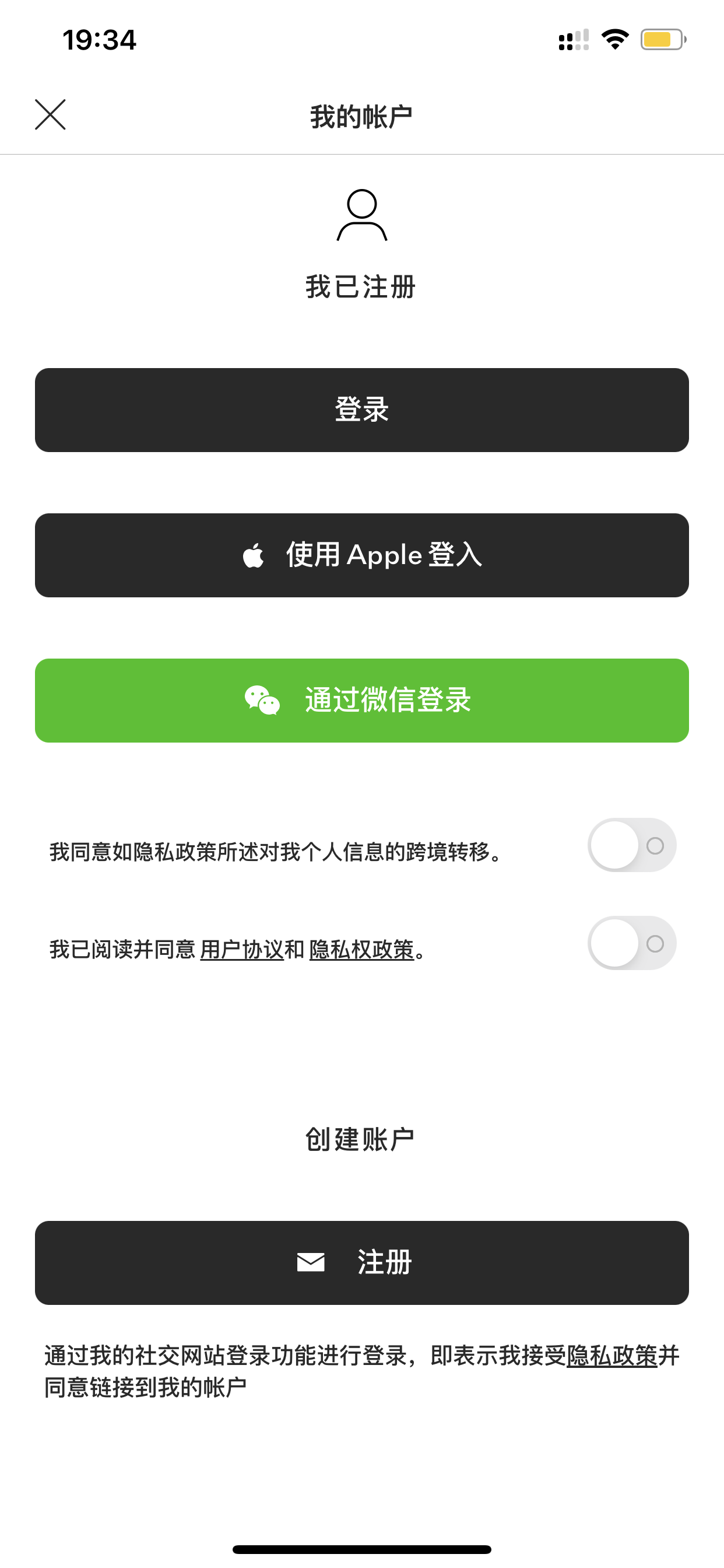Open the 用户协议 link
The width and height of the screenshot is (724, 1568).
(x=241, y=950)
